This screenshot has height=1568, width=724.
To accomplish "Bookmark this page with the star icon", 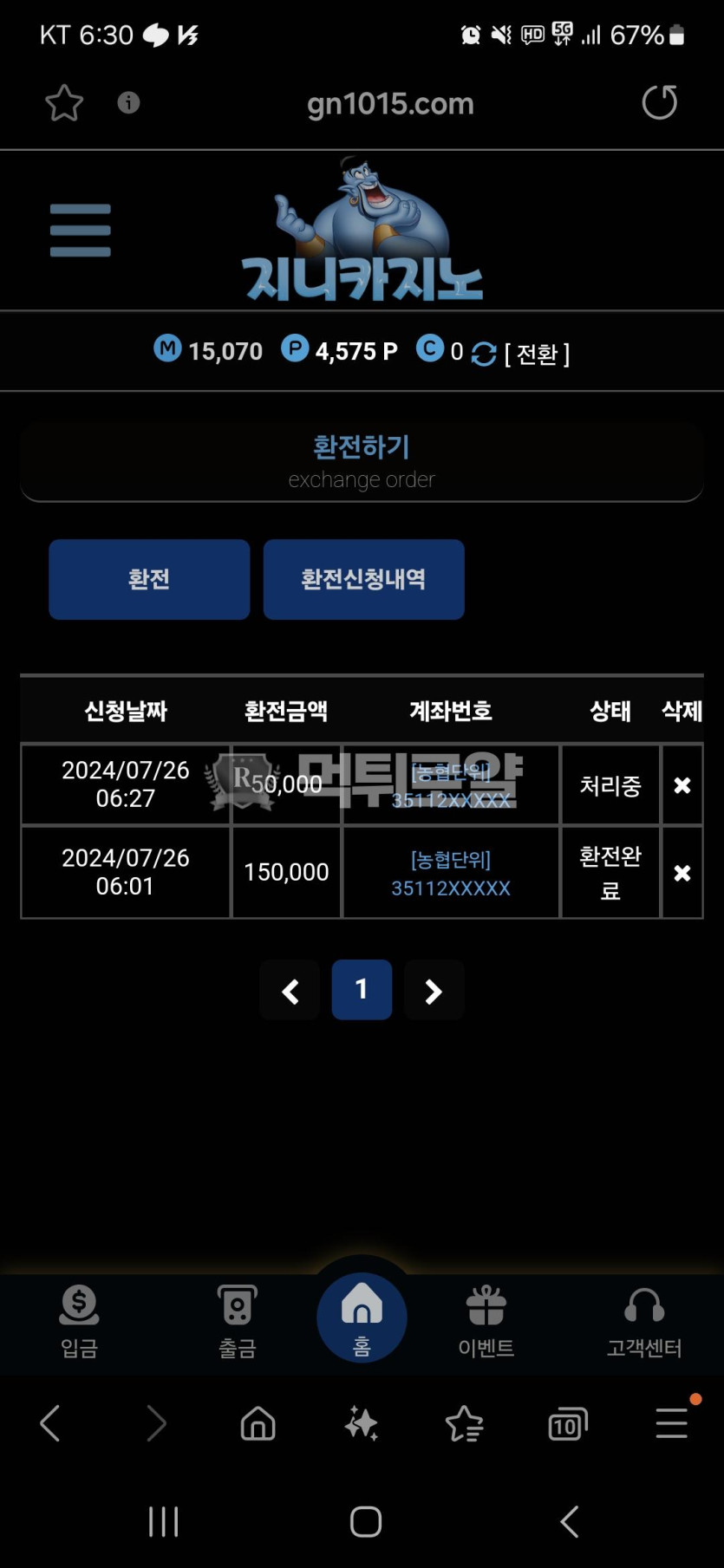I will click(x=64, y=103).
